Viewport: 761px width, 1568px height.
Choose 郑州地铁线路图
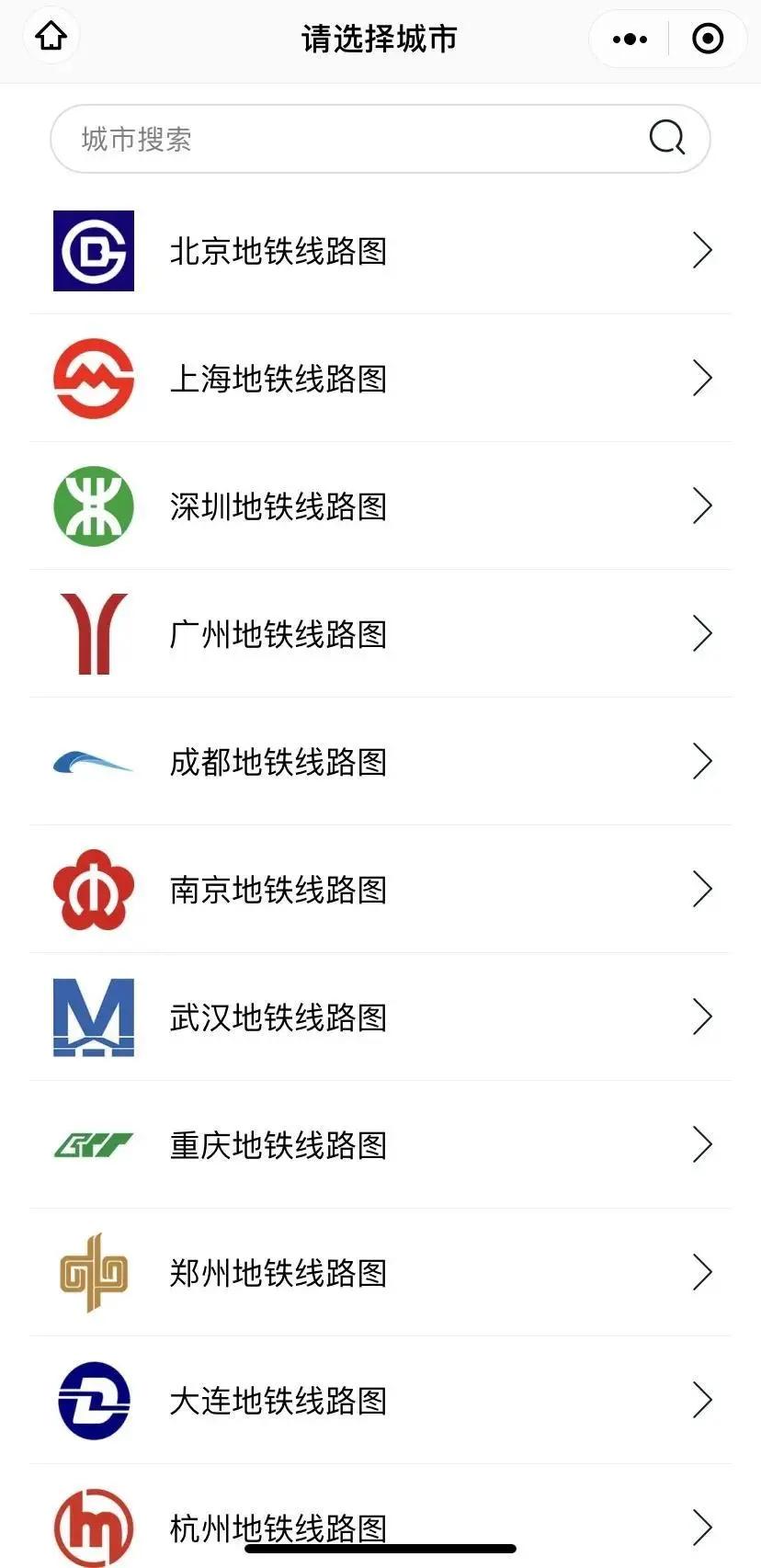tap(380, 1272)
